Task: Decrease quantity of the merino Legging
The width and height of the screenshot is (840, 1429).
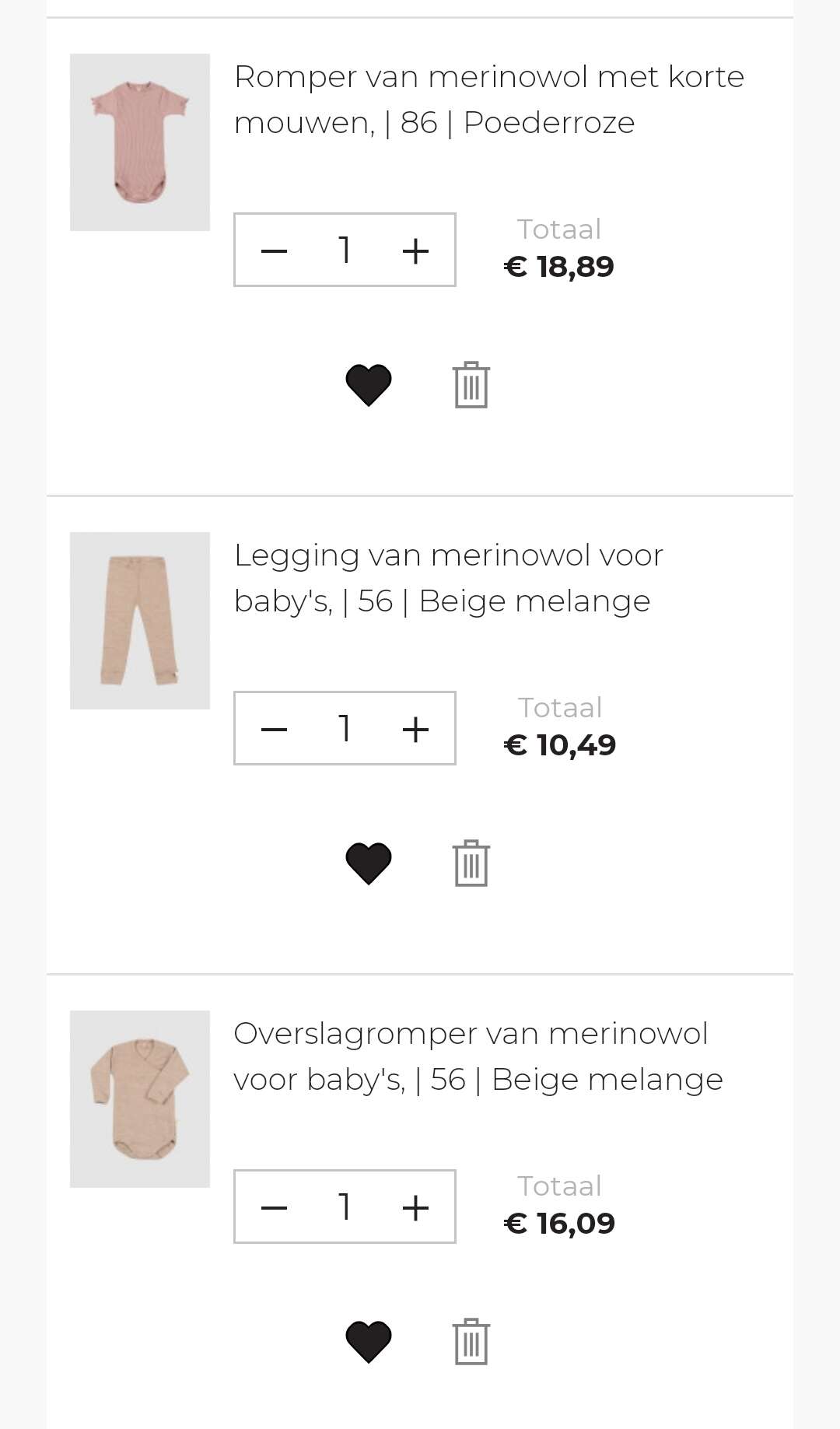Action: (x=274, y=729)
